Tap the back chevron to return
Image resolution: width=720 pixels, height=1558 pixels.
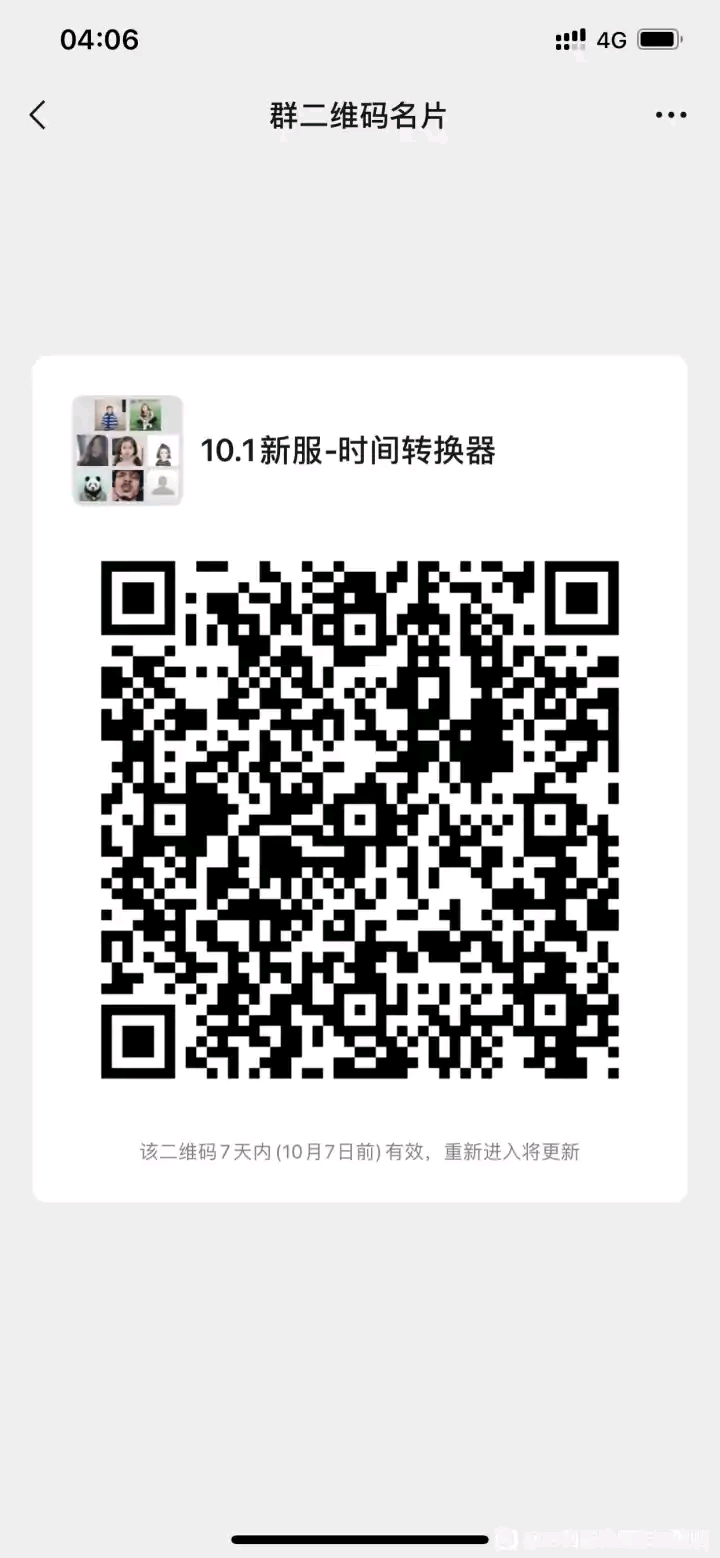pos(37,115)
